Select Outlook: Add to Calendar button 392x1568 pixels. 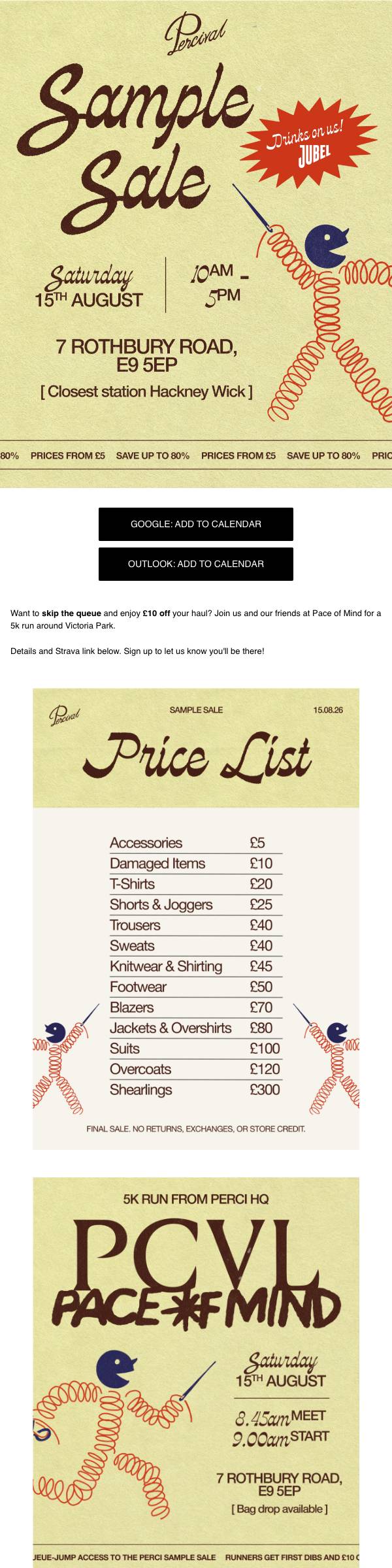click(x=196, y=564)
